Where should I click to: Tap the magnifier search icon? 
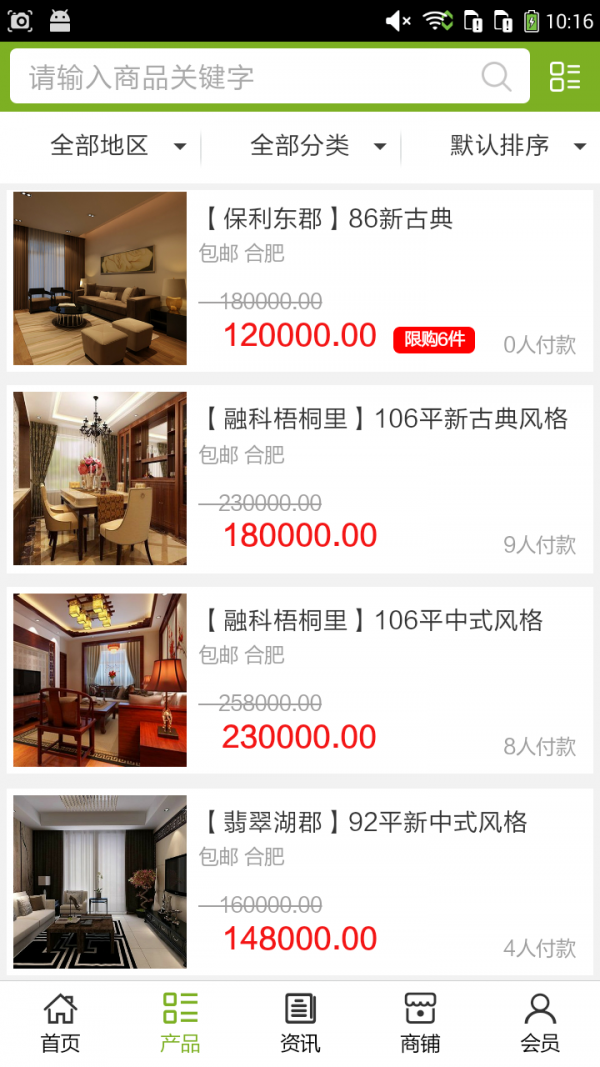point(496,77)
